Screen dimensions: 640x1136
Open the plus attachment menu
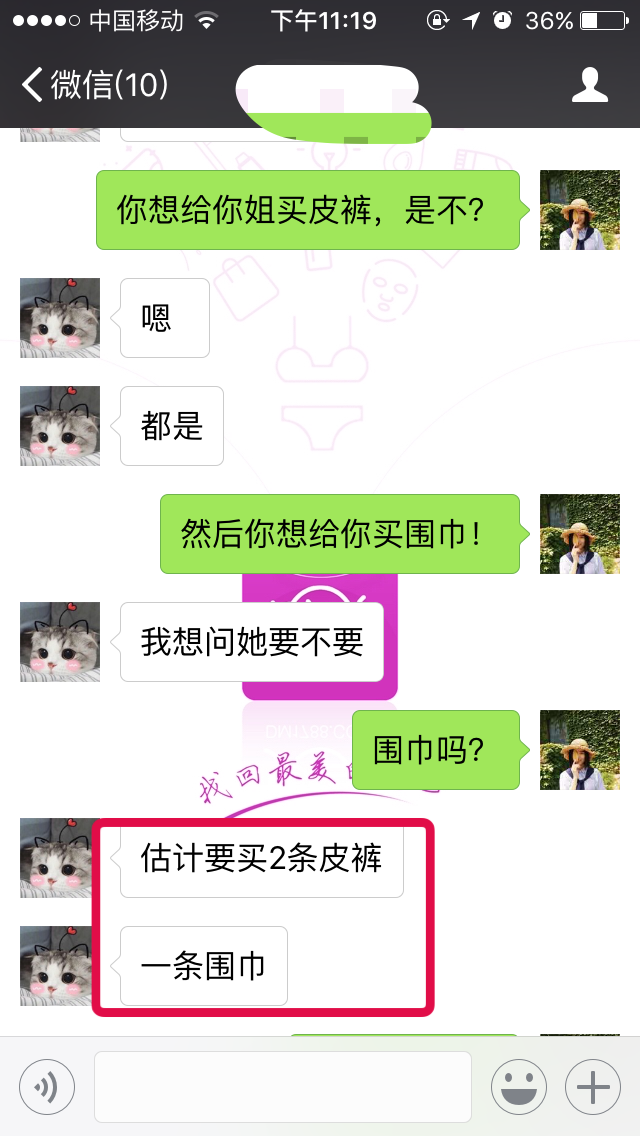[x=593, y=1086]
